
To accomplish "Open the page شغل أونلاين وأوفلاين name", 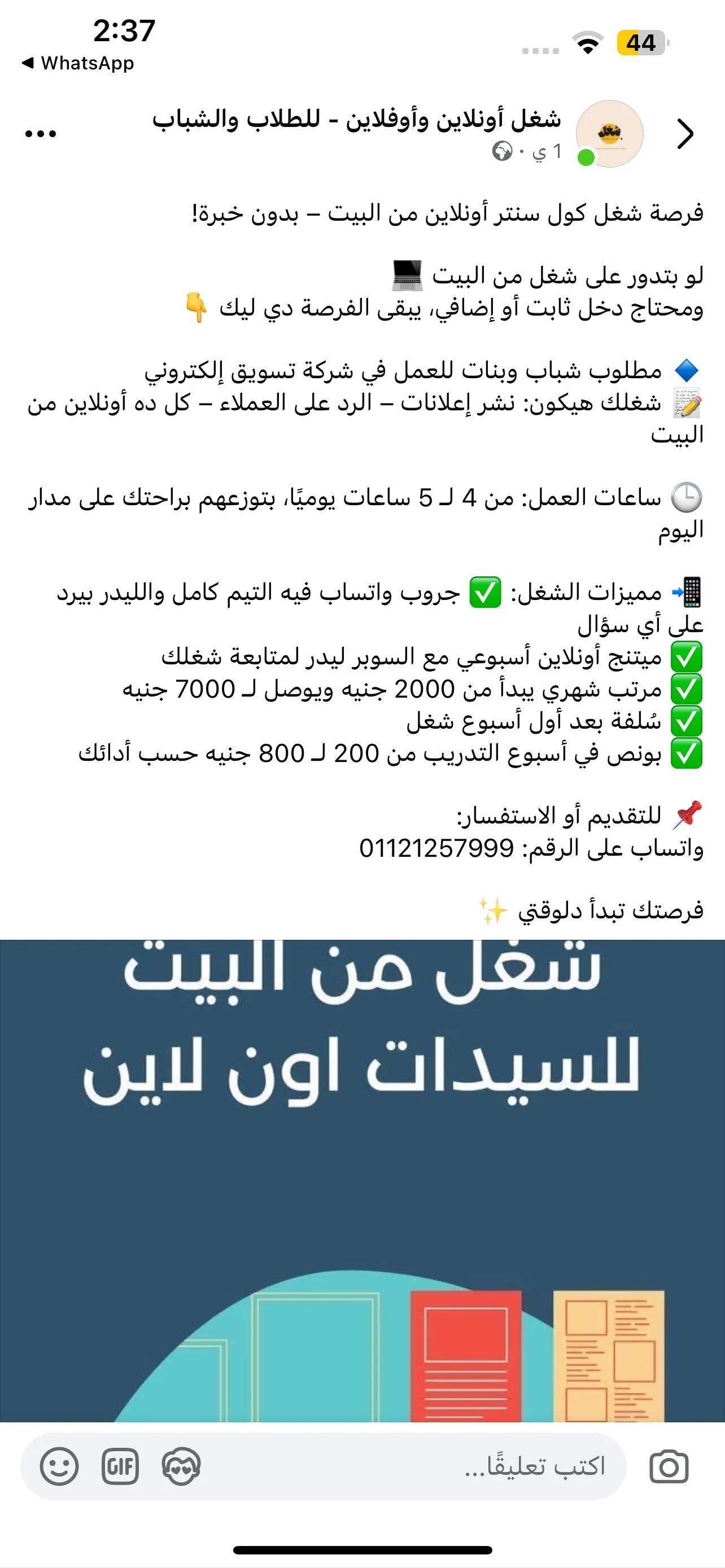I will click(357, 119).
